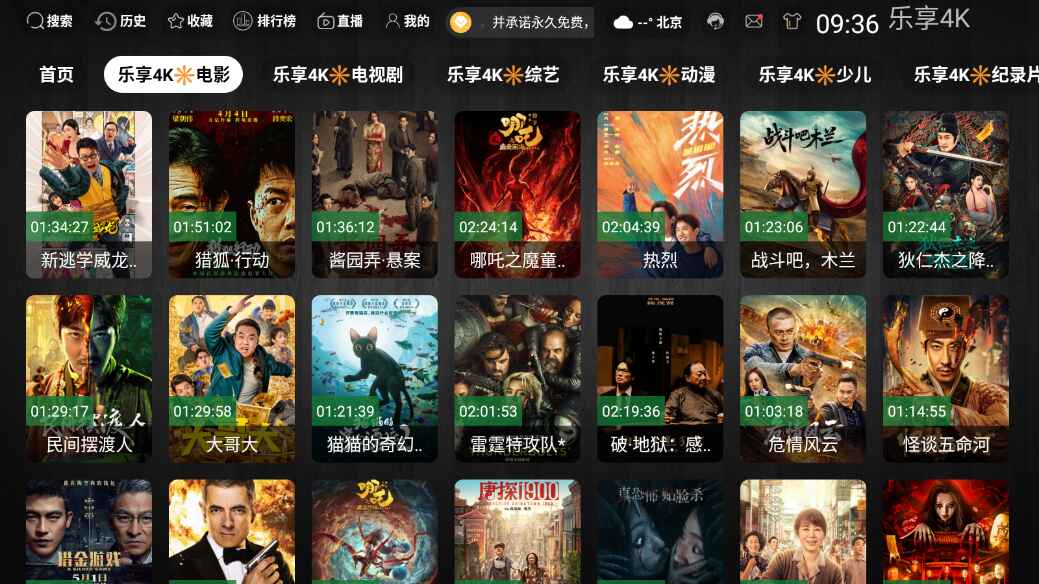
Task: Play 战斗吧，木兰
Action: tap(803, 194)
